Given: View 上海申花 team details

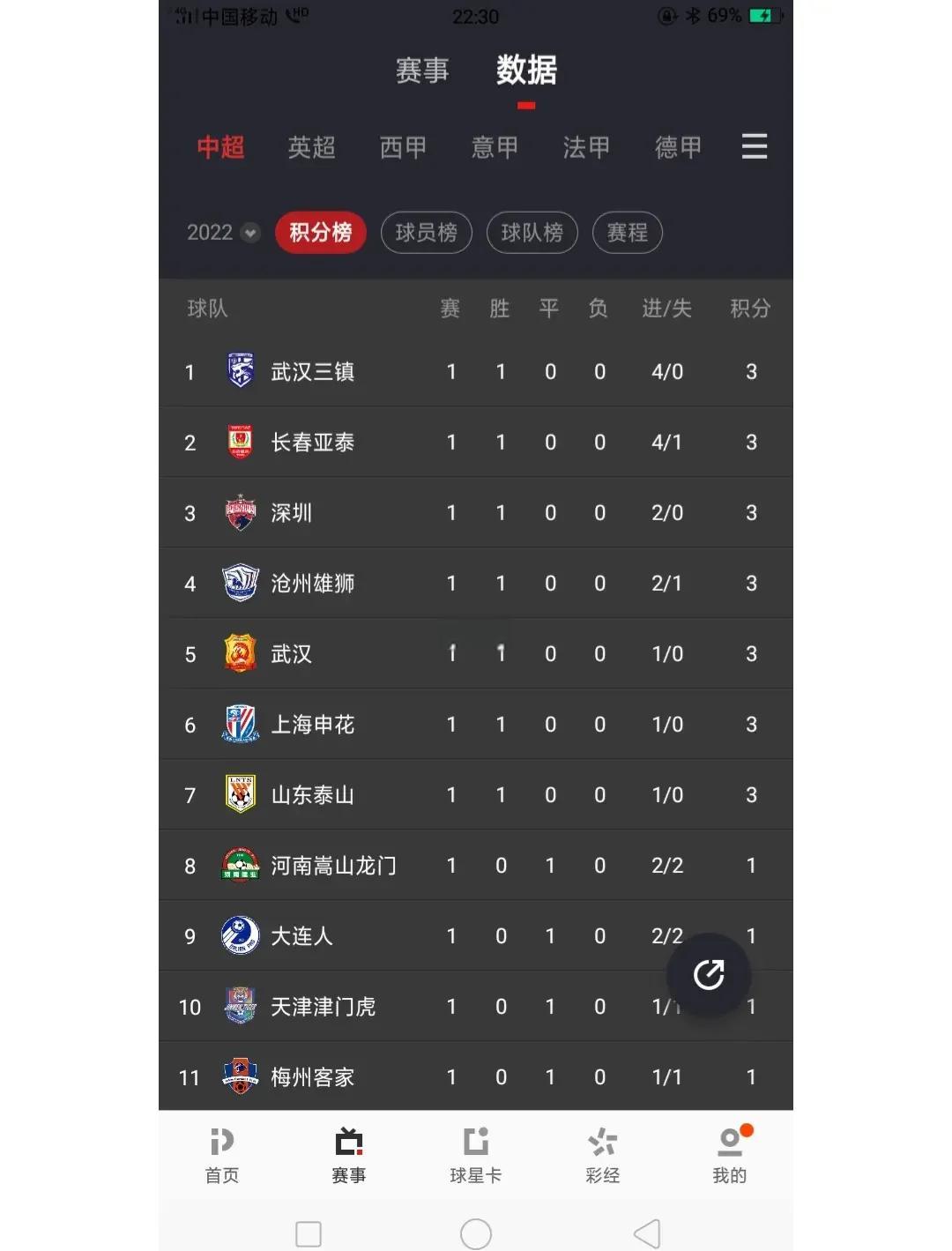Looking at the screenshot, I should pyautogui.click(x=312, y=724).
